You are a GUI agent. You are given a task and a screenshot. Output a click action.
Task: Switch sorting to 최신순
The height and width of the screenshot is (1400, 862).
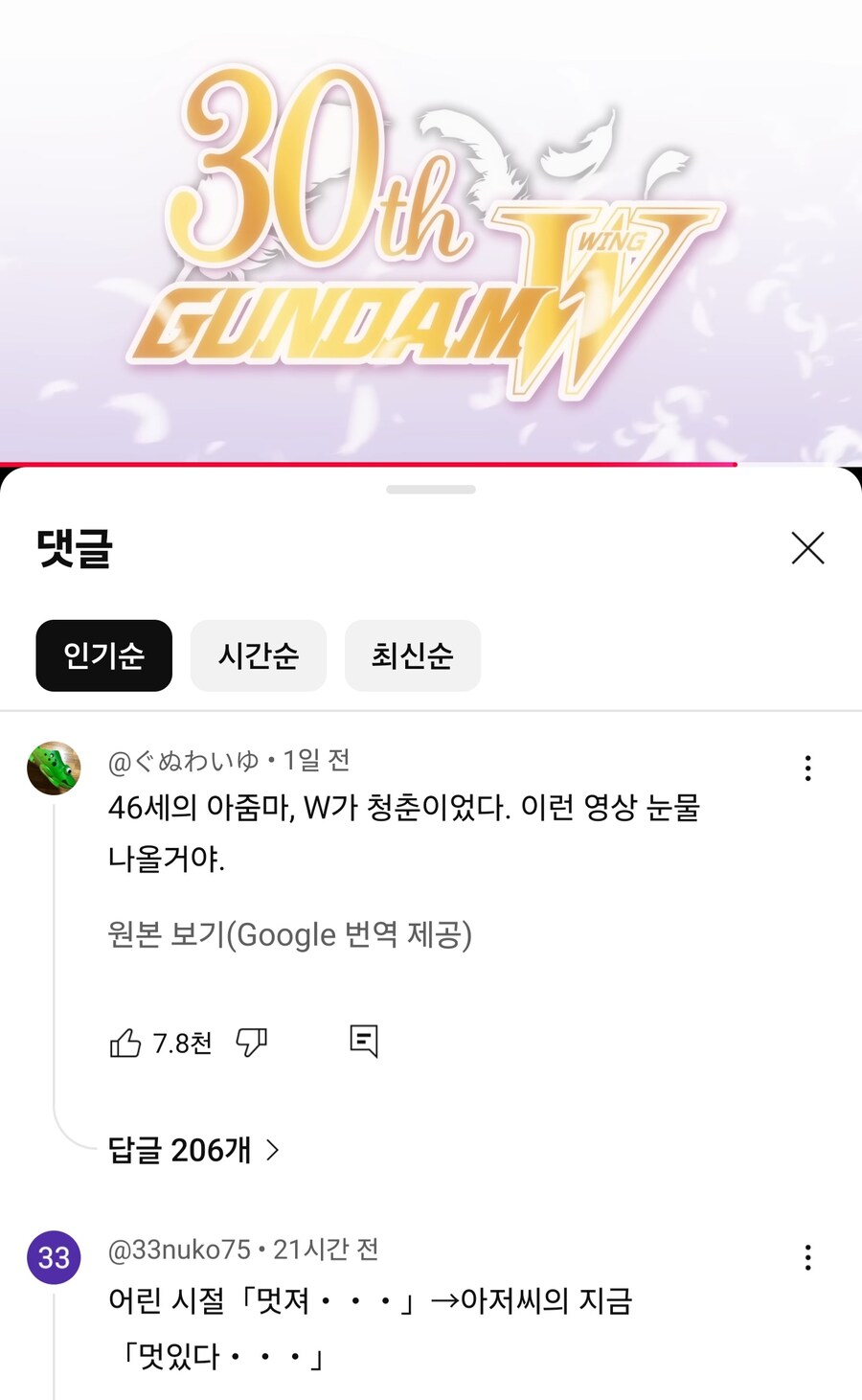pos(412,654)
